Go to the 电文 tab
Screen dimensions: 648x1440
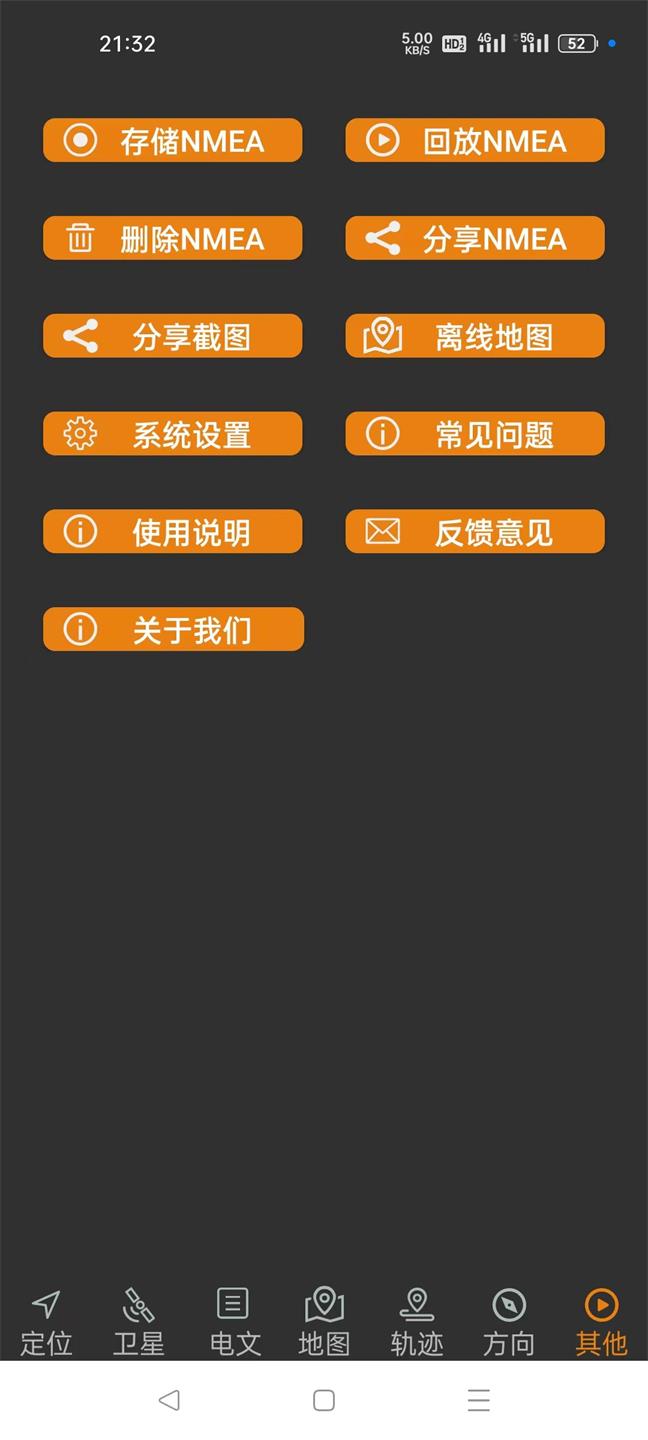click(234, 1321)
